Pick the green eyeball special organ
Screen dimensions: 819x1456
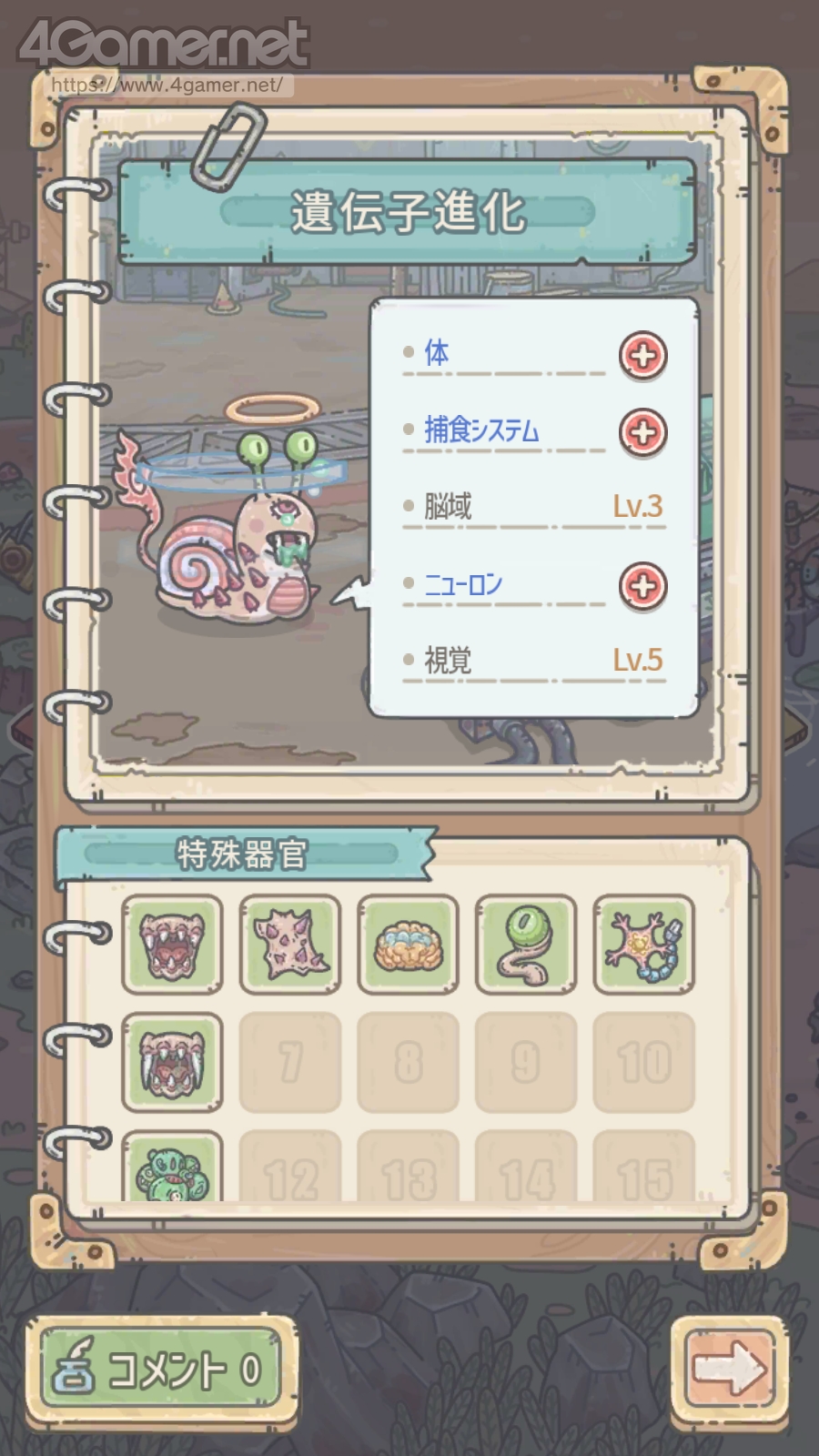[x=526, y=944]
